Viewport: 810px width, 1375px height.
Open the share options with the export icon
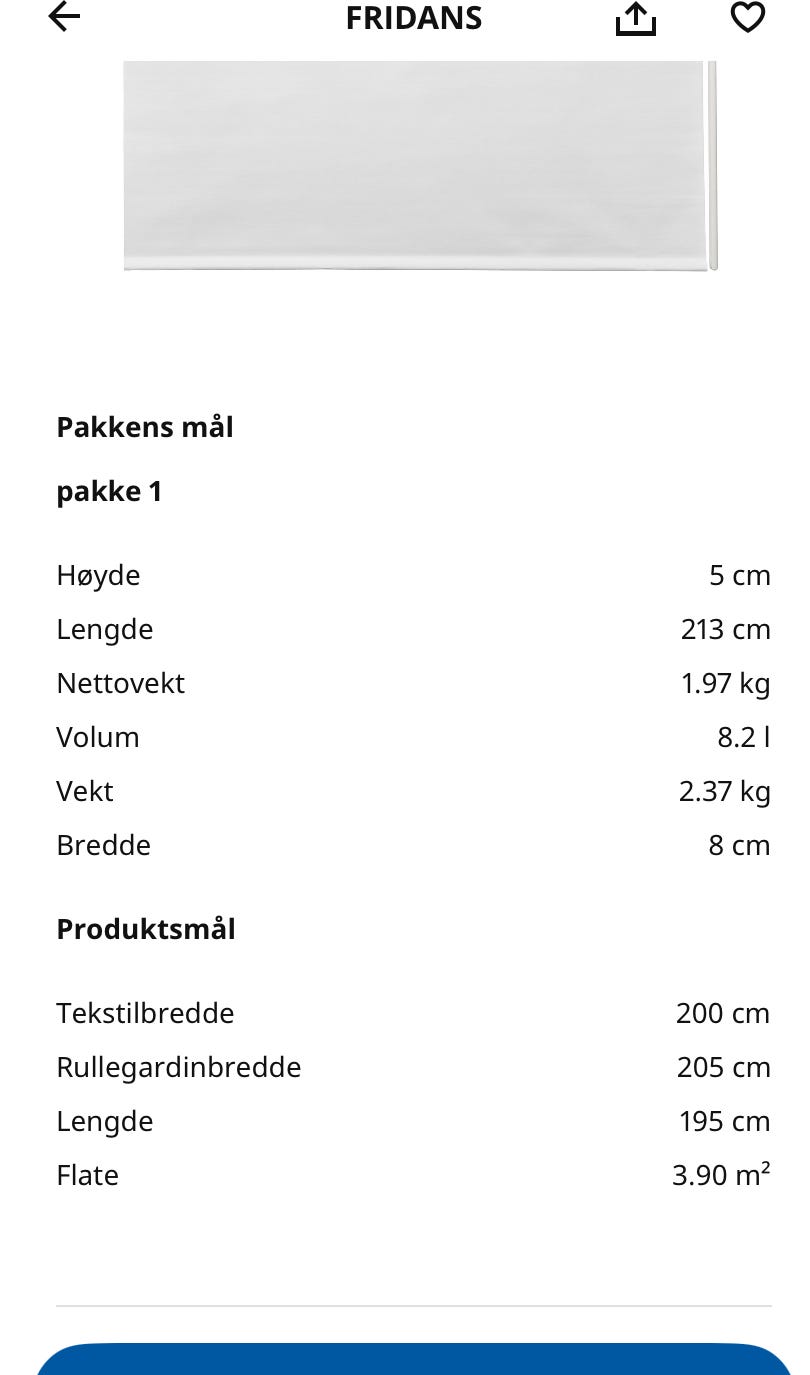click(636, 17)
